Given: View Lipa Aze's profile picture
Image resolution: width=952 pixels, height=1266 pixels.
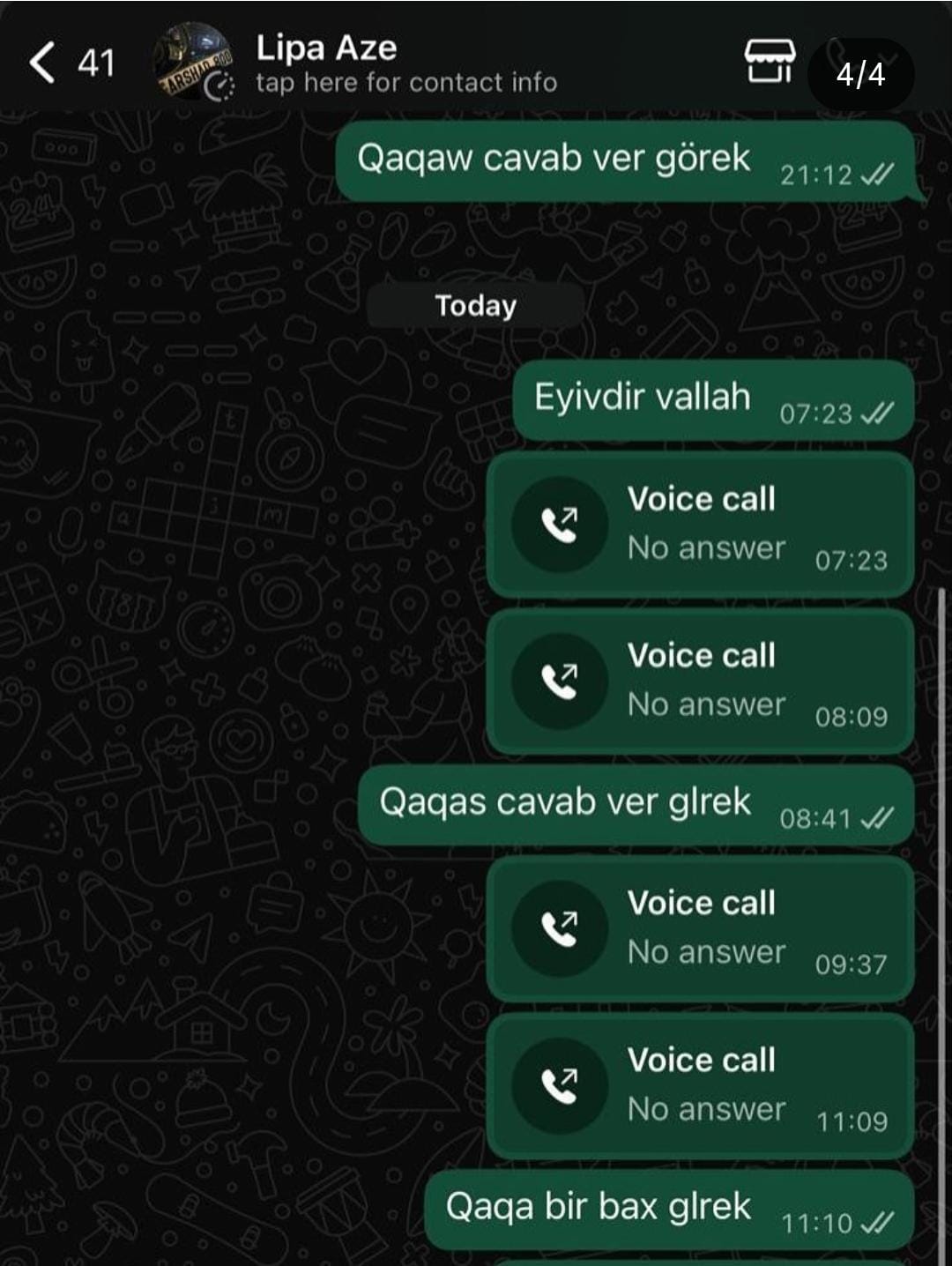Looking at the screenshot, I should pyautogui.click(x=193, y=62).
